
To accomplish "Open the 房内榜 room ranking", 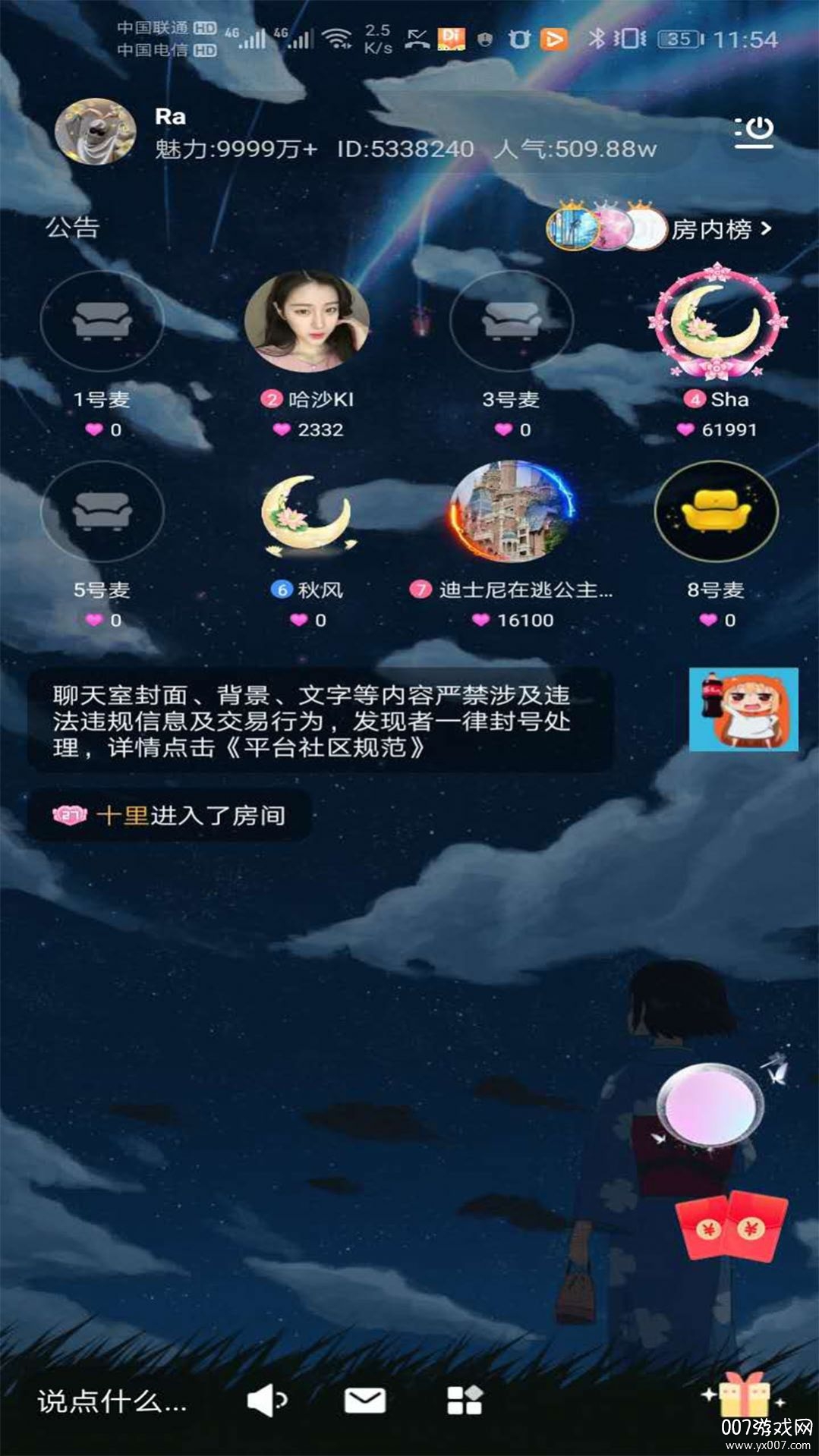I will (x=720, y=228).
